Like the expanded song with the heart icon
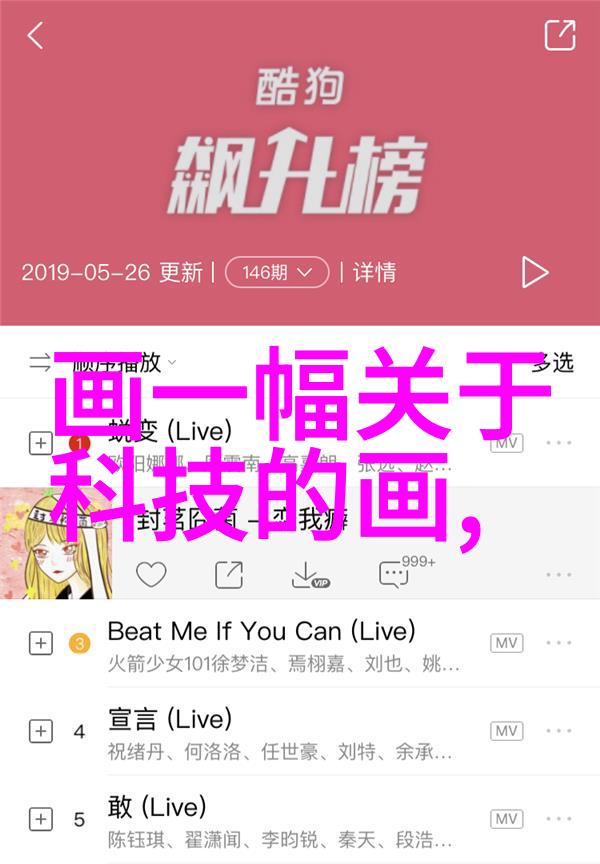This screenshot has height=864, width=600. (151, 574)
